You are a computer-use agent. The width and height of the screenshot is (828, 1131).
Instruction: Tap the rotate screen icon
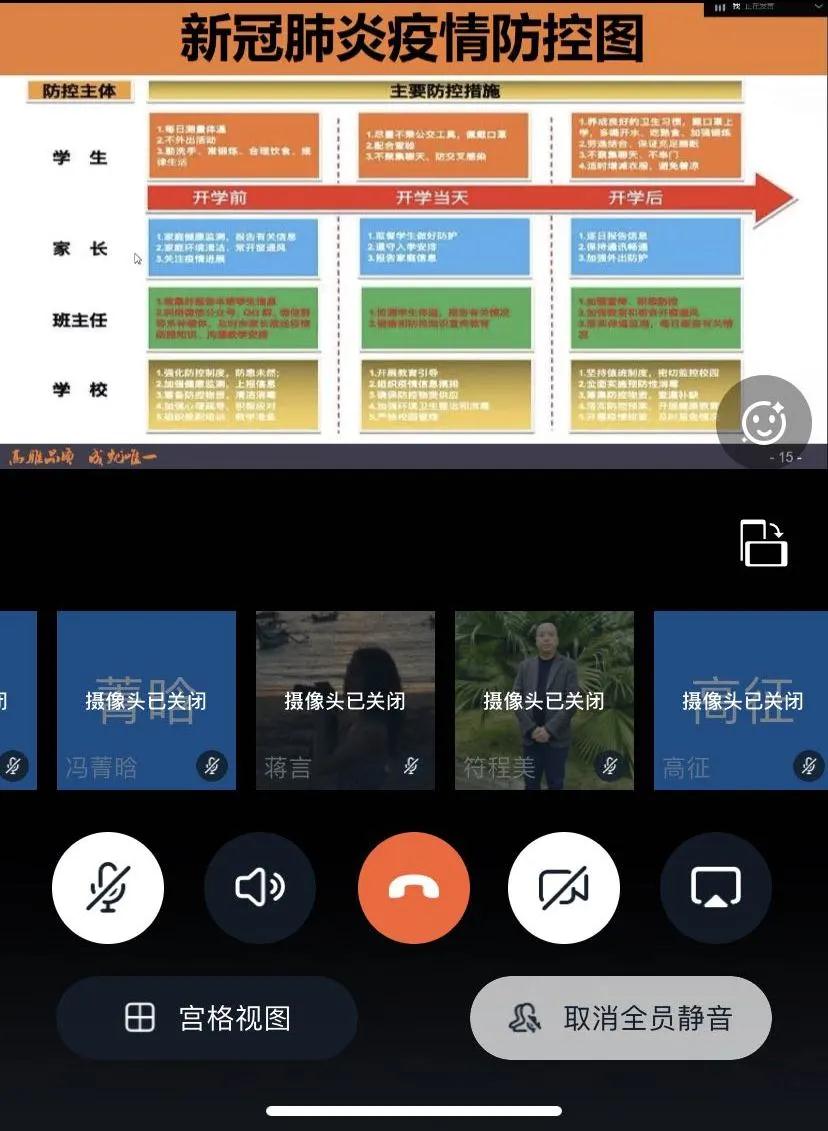764,543
